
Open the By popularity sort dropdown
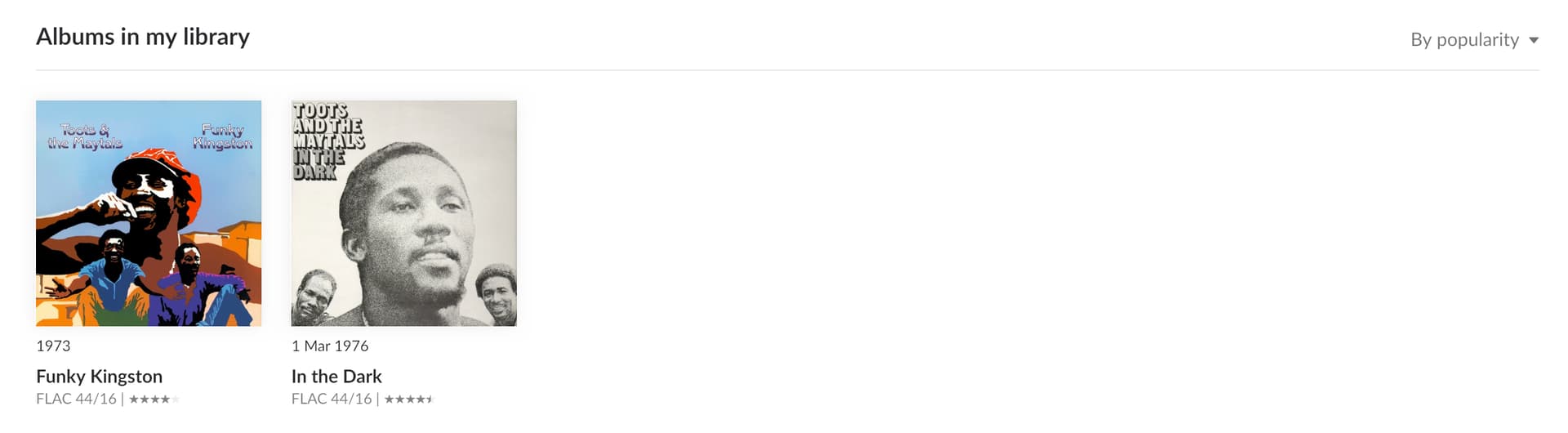(1473, 40)
